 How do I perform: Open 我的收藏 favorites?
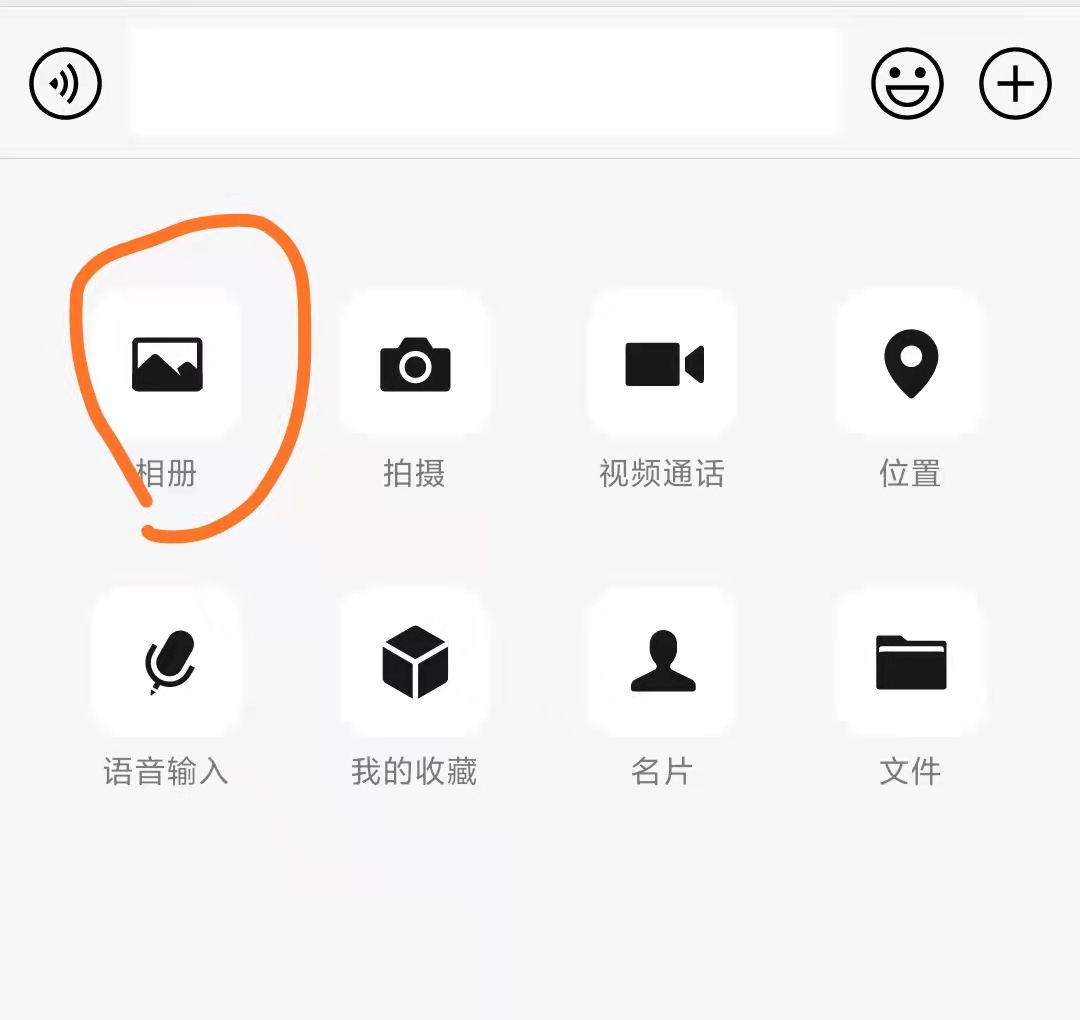click(x=415, y=662)
